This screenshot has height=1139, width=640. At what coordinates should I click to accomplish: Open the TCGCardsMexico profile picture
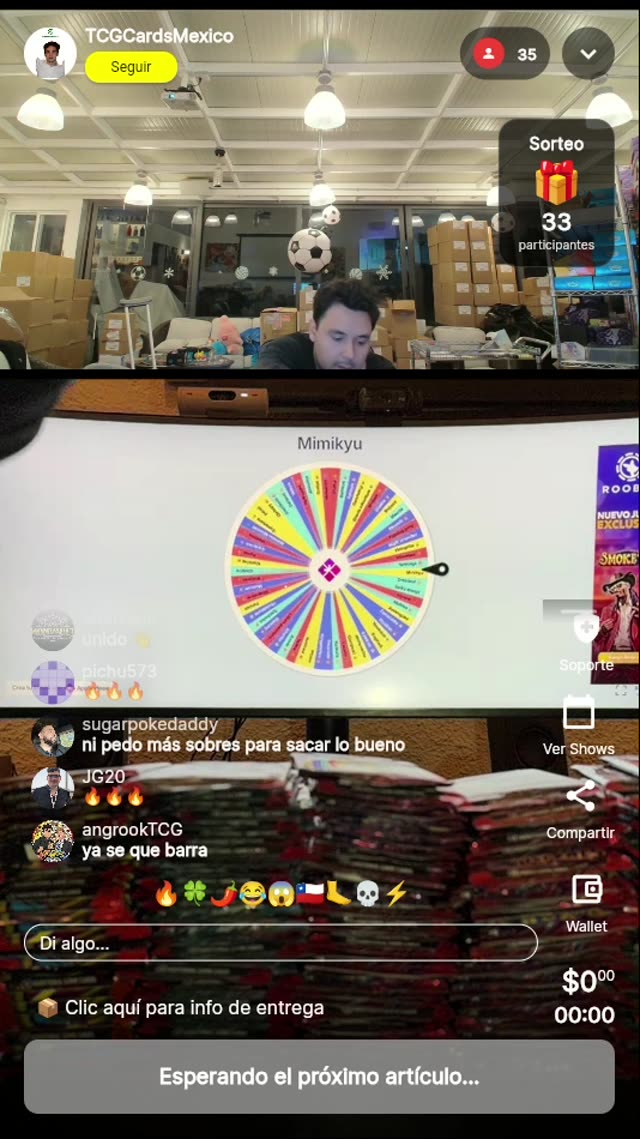(x=50, y=54)
